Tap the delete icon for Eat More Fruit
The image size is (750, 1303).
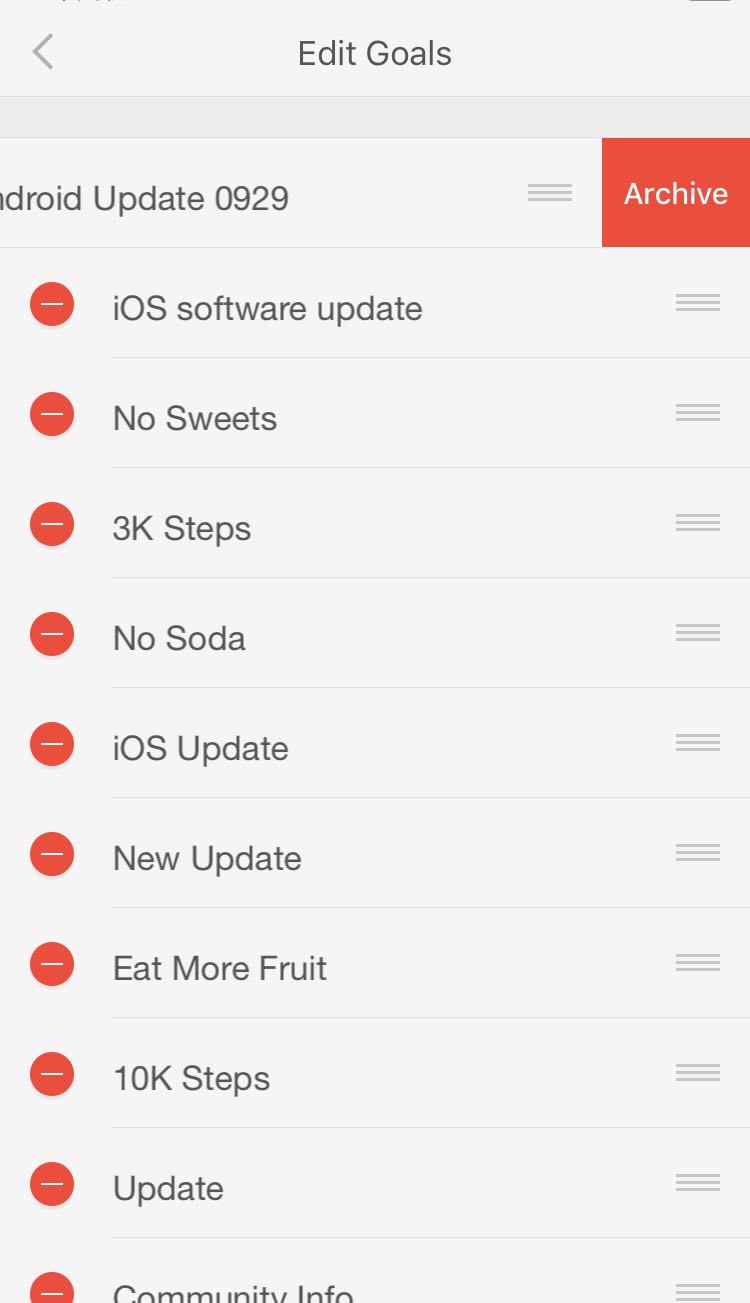(x=52, y=964)
